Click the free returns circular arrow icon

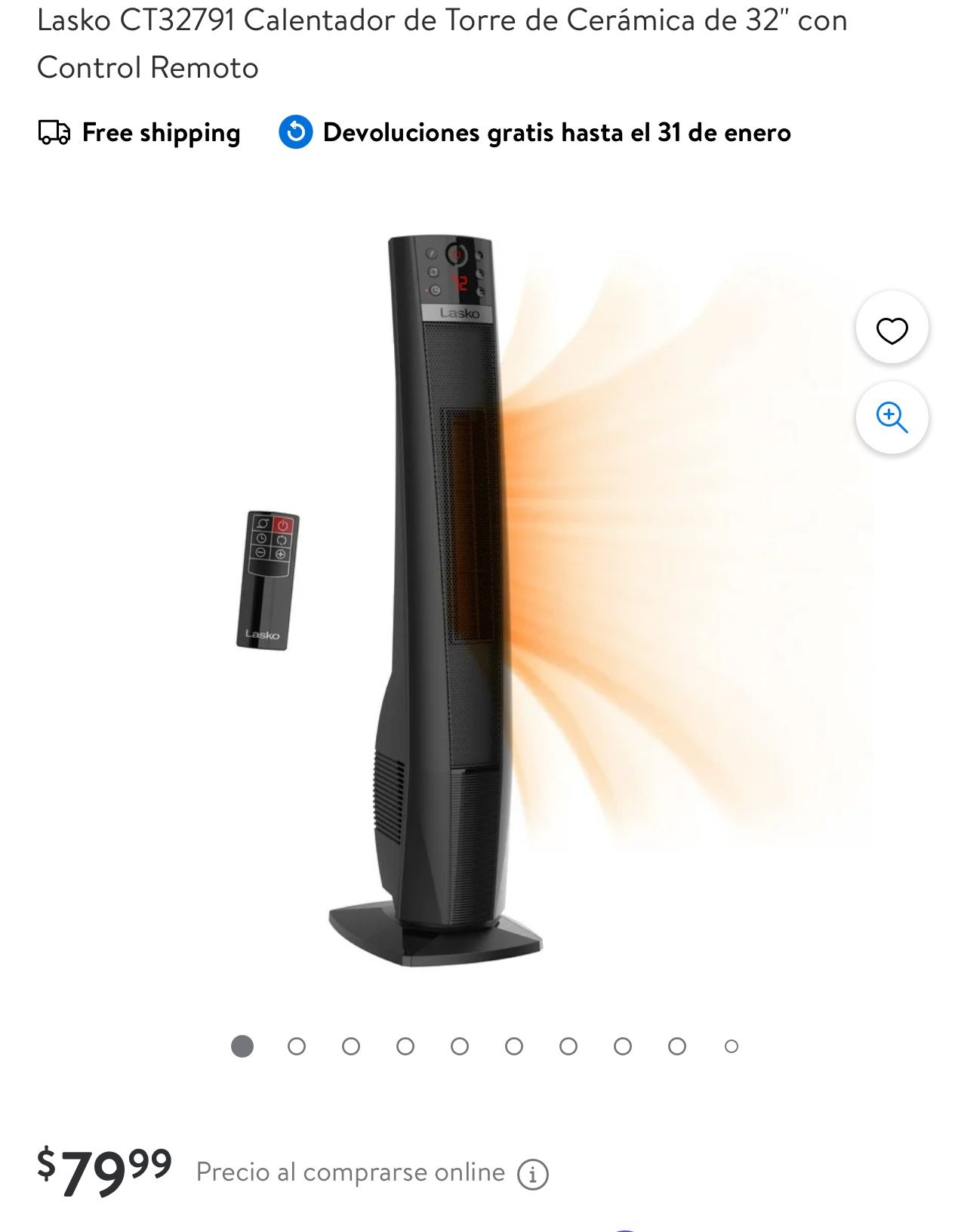pos(294,133)
